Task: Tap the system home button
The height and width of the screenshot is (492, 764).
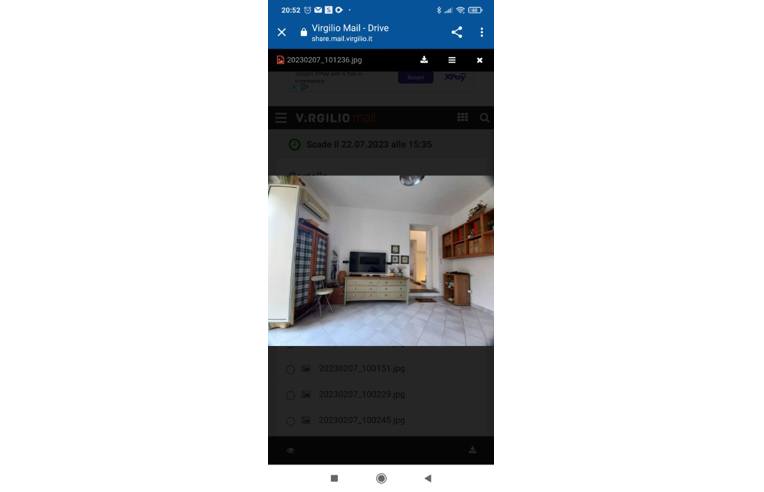Action: (381, 478)
